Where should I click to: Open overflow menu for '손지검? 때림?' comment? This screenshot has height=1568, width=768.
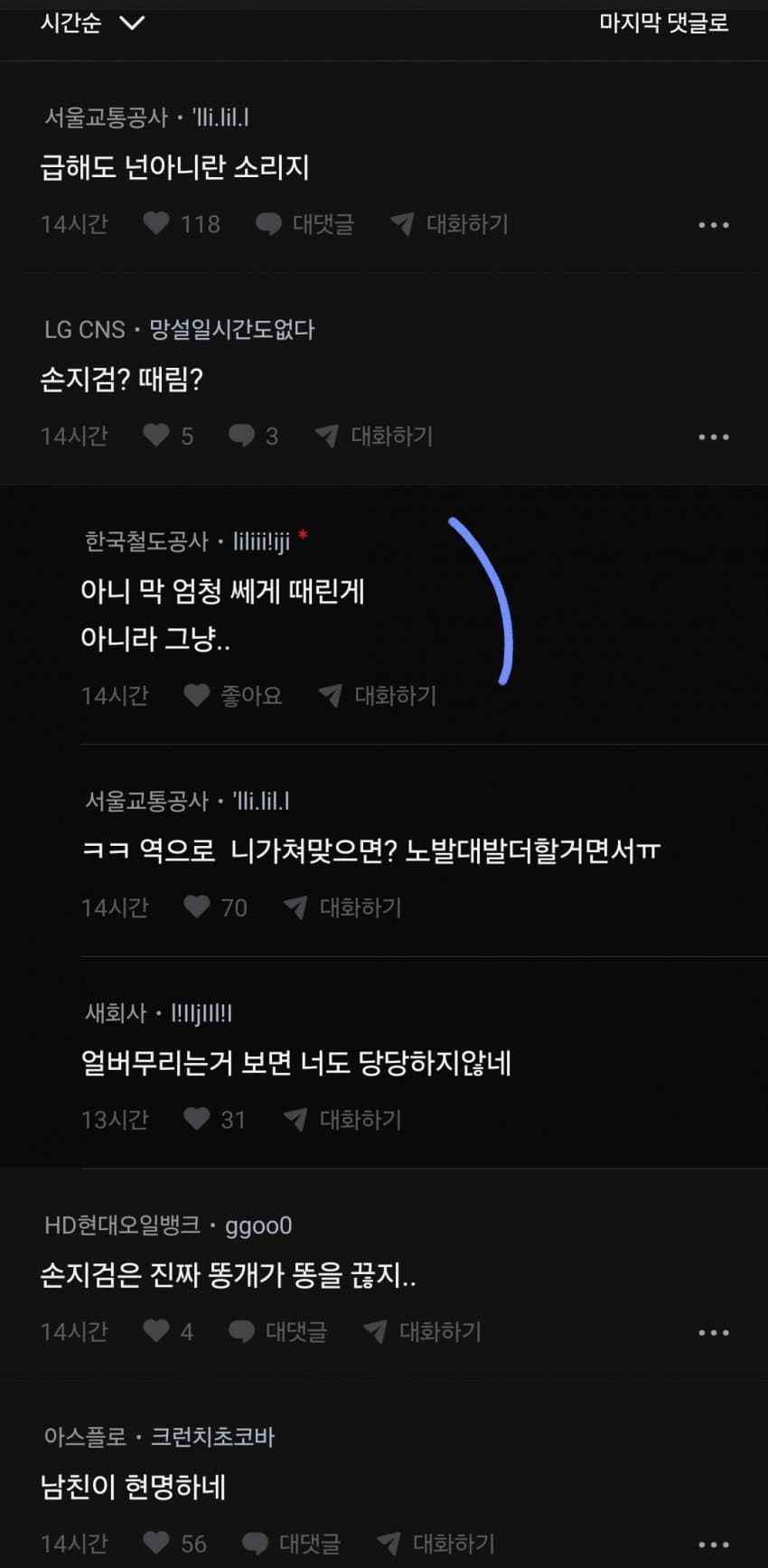click(713, 437)
